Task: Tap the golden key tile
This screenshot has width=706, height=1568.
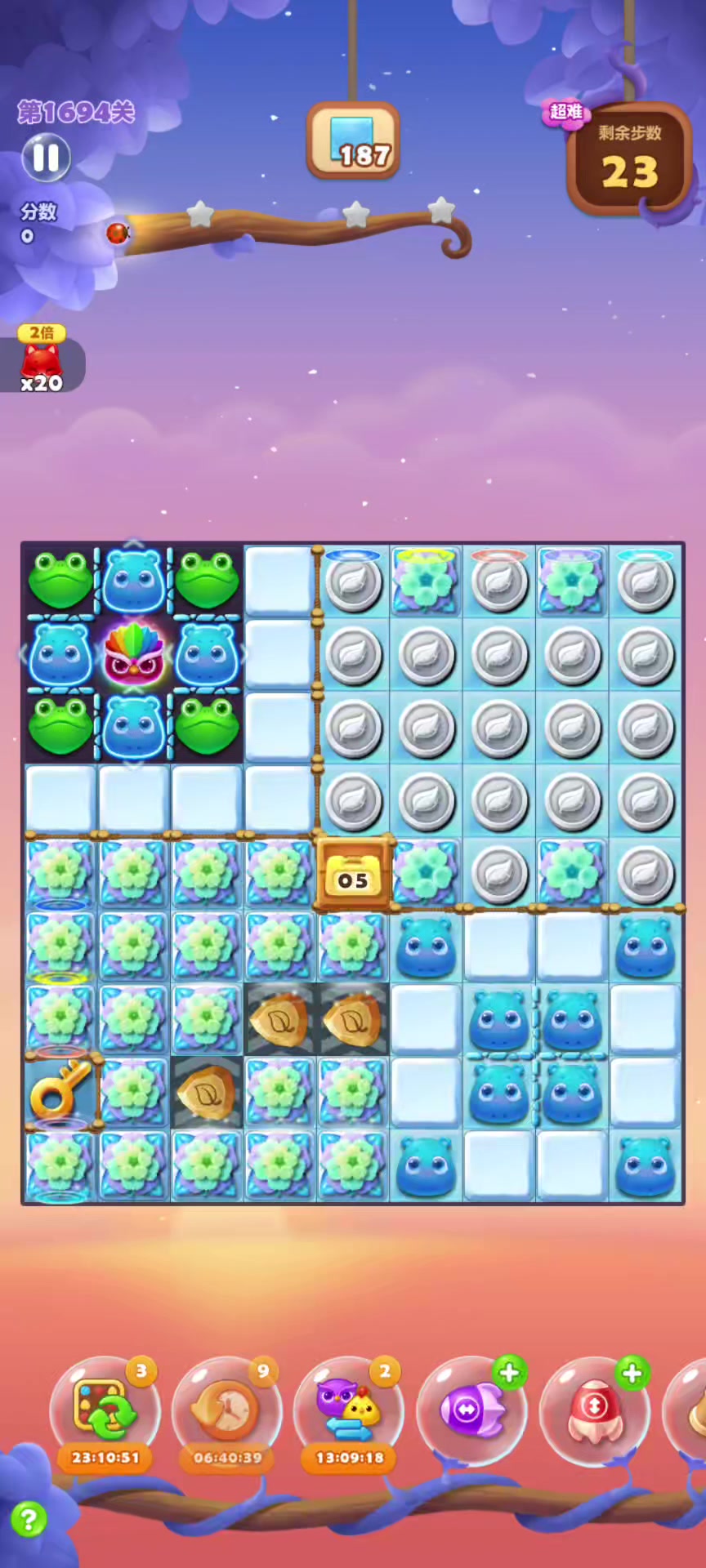Action: [60, 1091]
